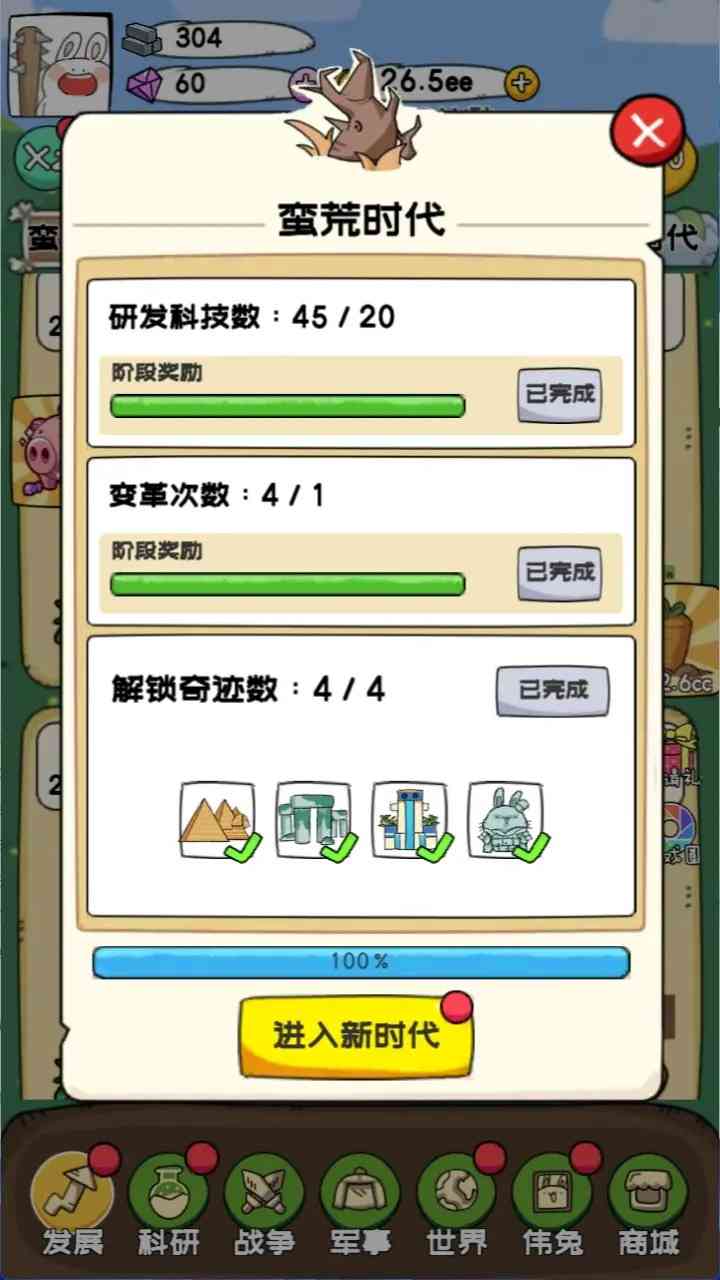The height and width of the screenshot is (1280, 720).
Task: Add more carrots with the plus icon
Action: point(520,82)
